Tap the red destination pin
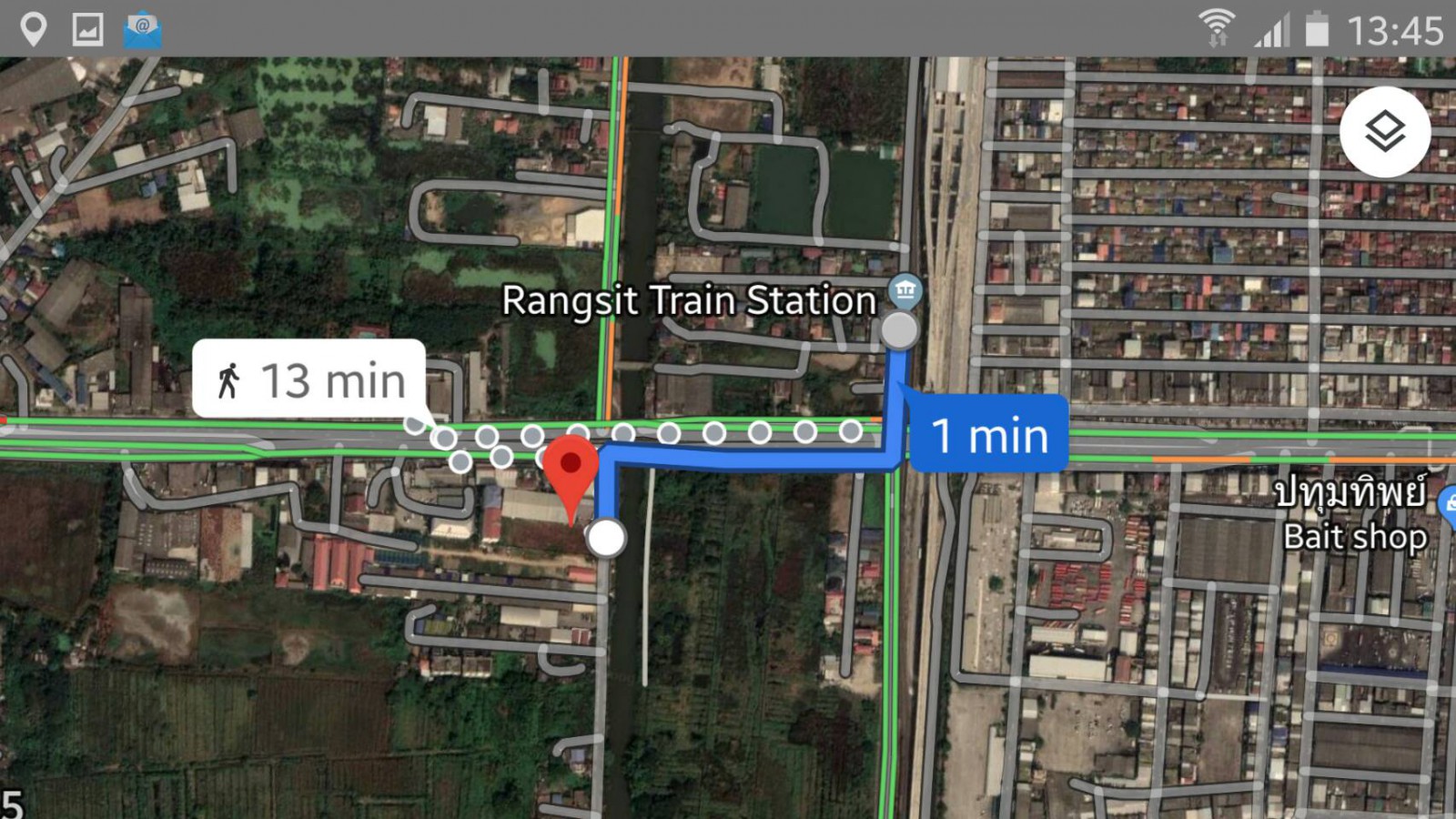 pyautogui.click(x=571, y=469)
